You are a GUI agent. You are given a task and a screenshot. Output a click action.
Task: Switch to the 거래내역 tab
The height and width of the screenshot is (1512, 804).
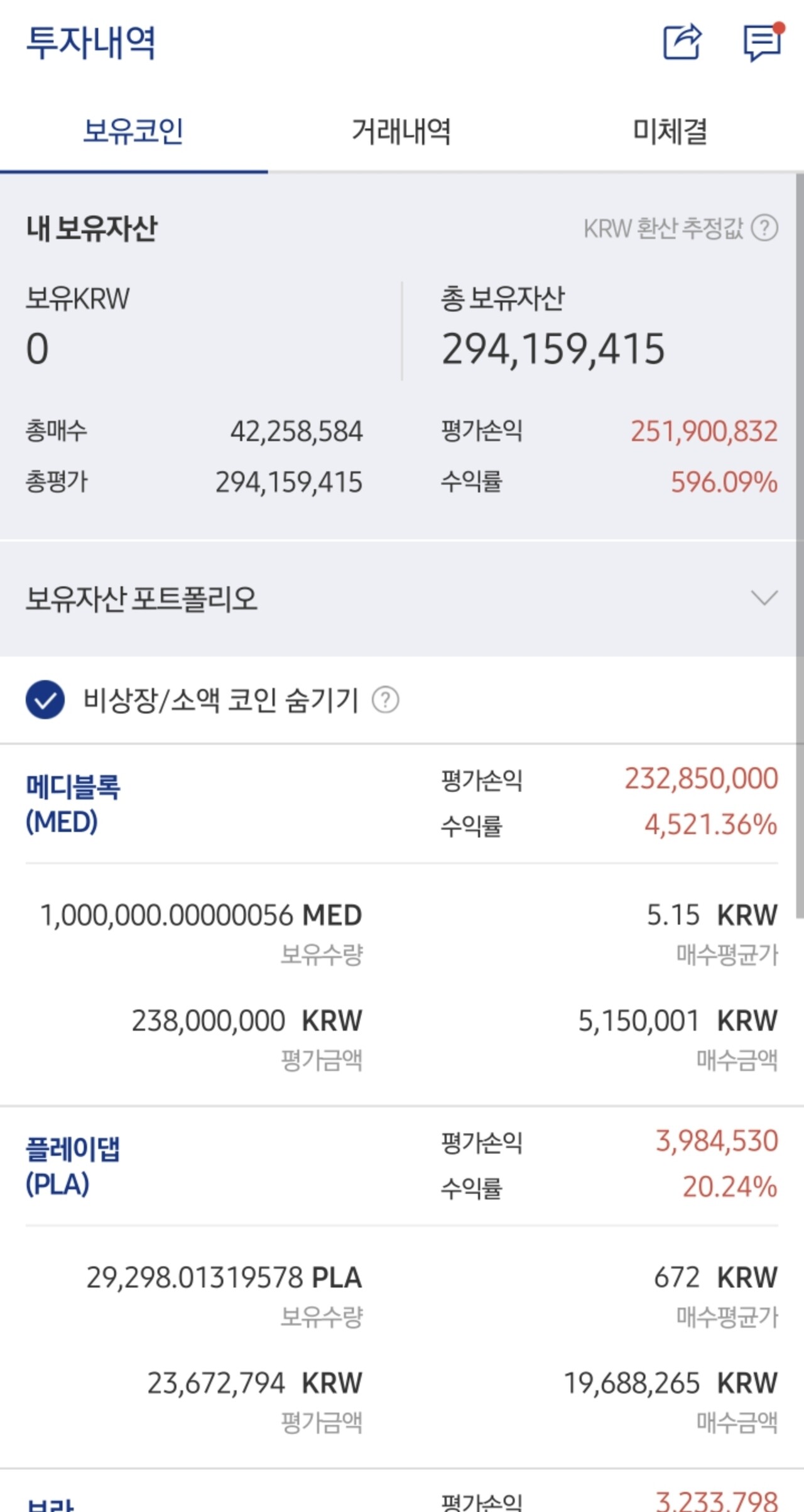[402, 130]
